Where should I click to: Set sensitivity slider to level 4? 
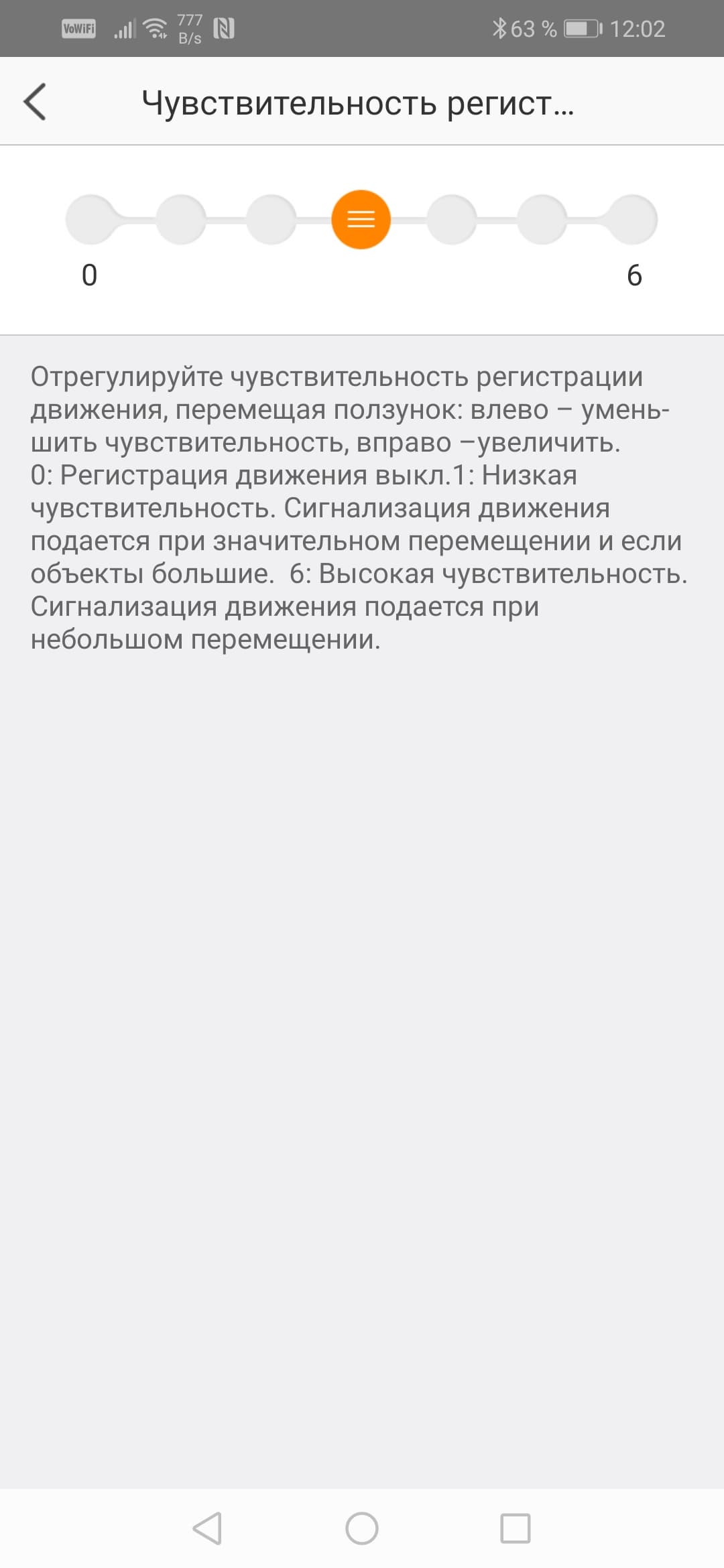pos(452,219)
